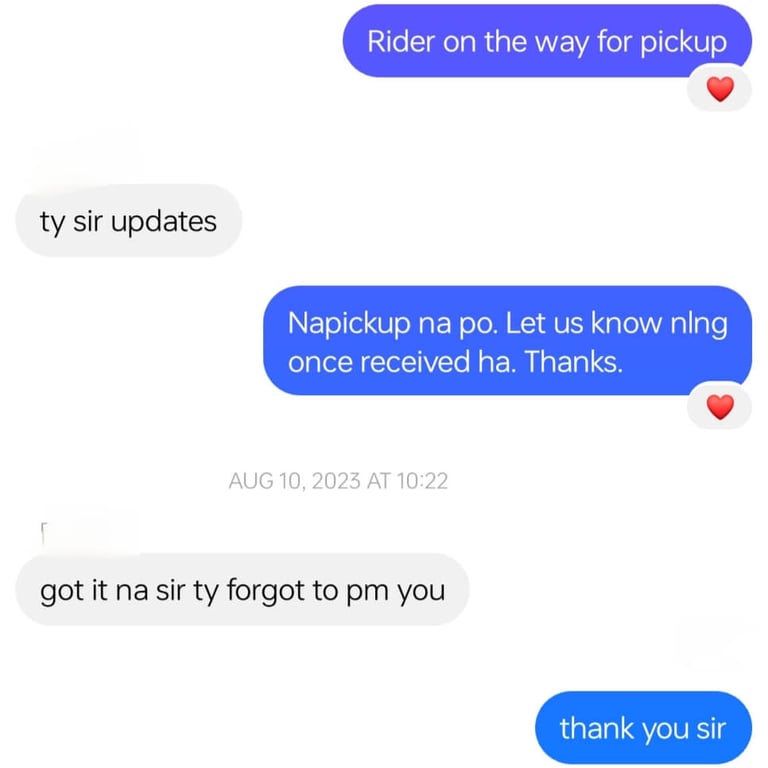
Task: View heart reaction on 'Napickup na po' message
Action: click(x=720, y=406)
